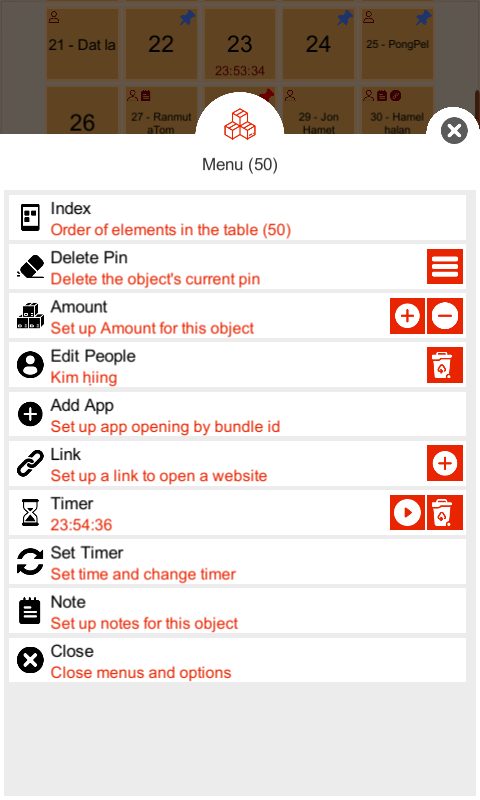Start the timer with the play button
Image resolution: width=480 pixels, height=800 pixels.
(x=407, y=512)
